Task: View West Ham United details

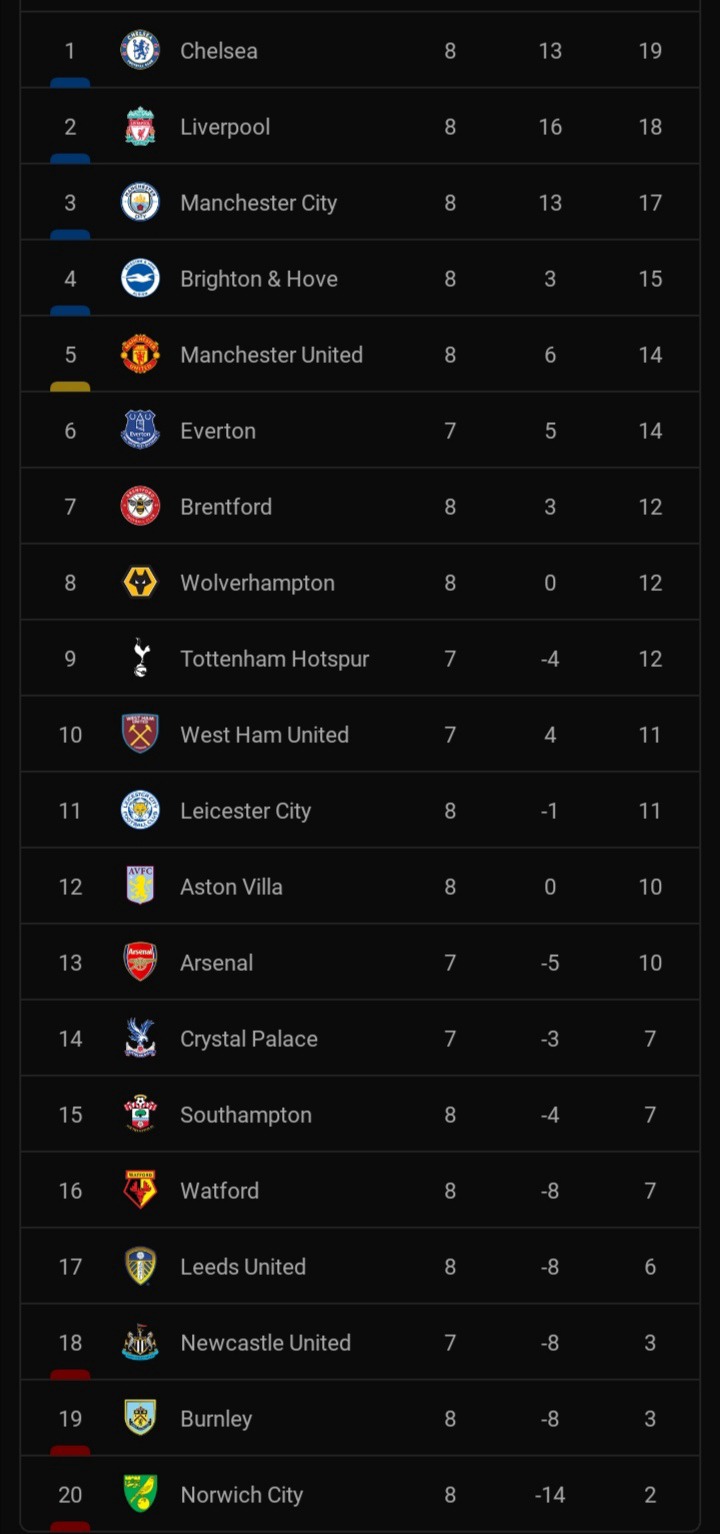Action: pyautogui.click(x=360, y=734)
